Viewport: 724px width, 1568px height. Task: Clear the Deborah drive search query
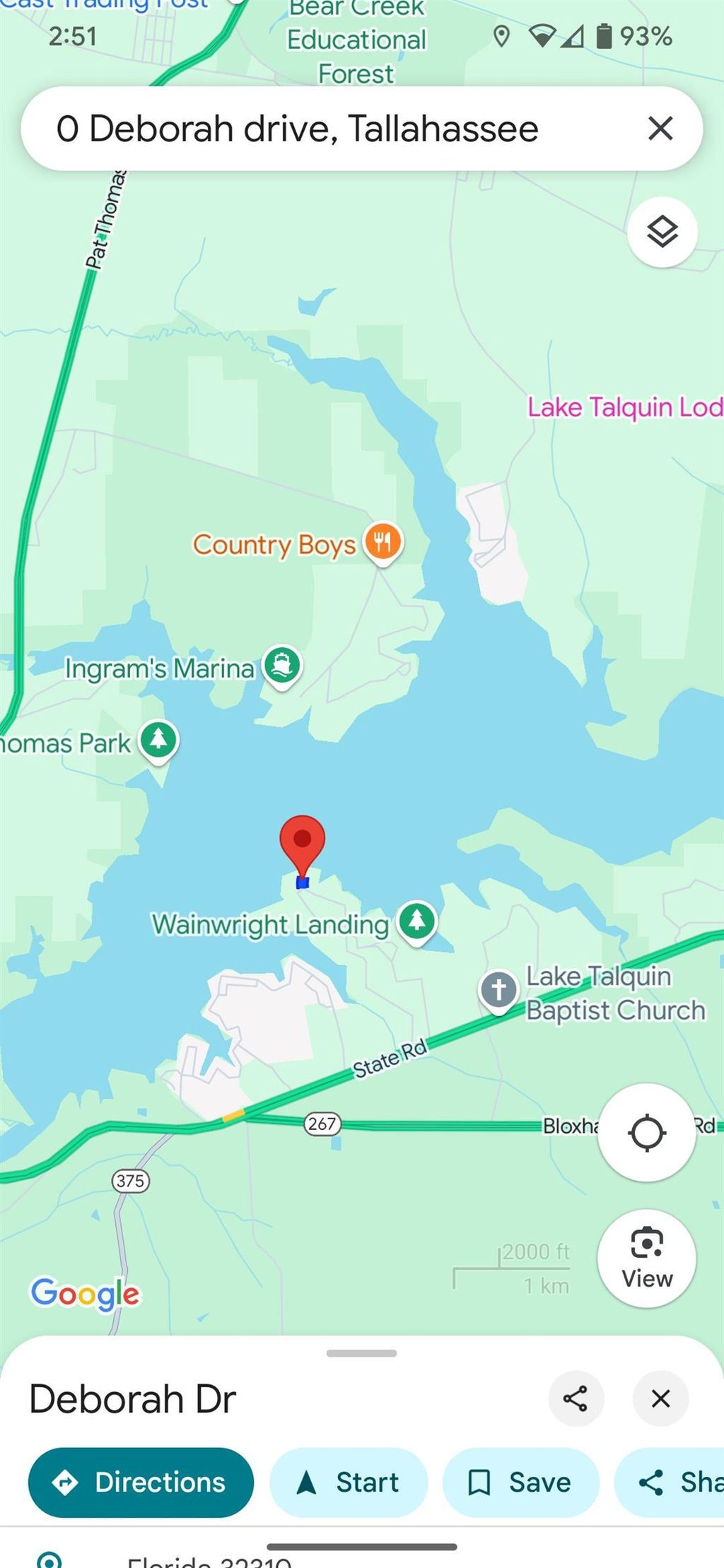pyautogui.click(x=660, y=129)
